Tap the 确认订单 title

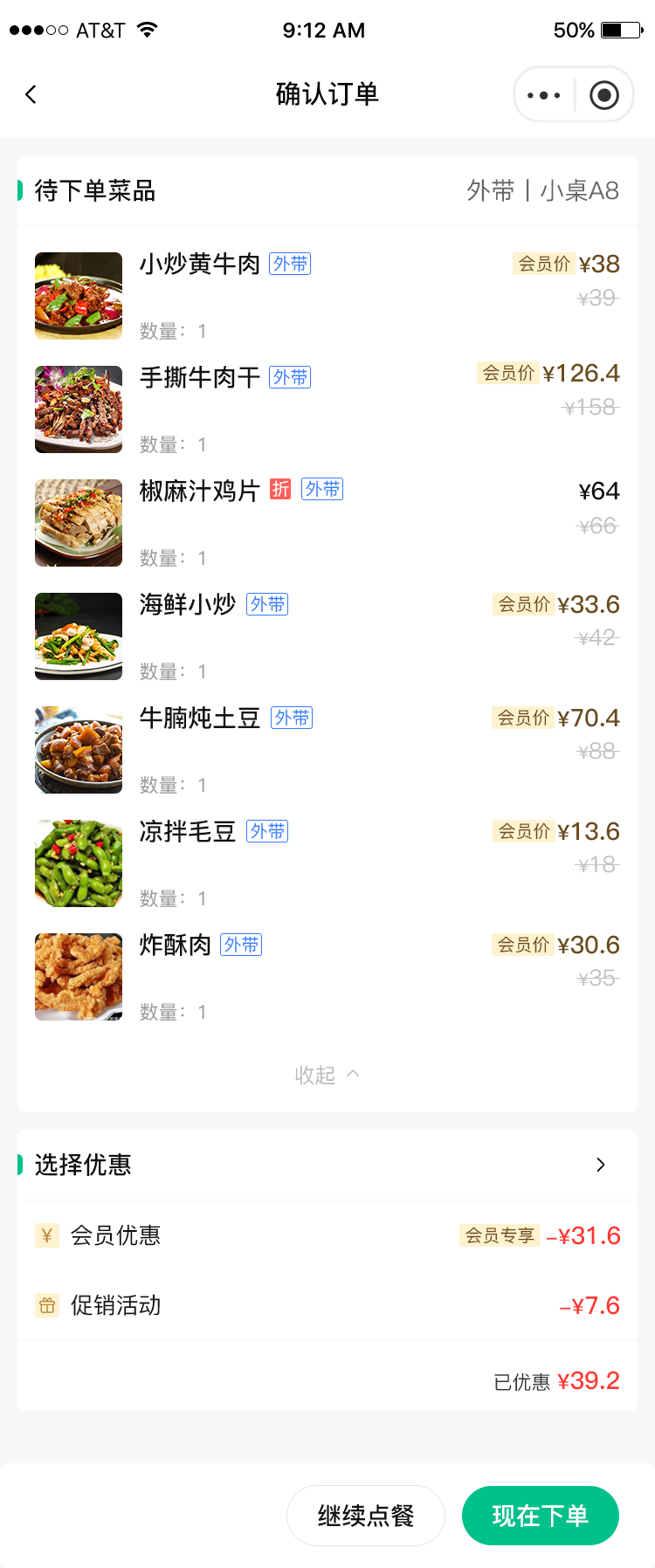pos(327,93)
